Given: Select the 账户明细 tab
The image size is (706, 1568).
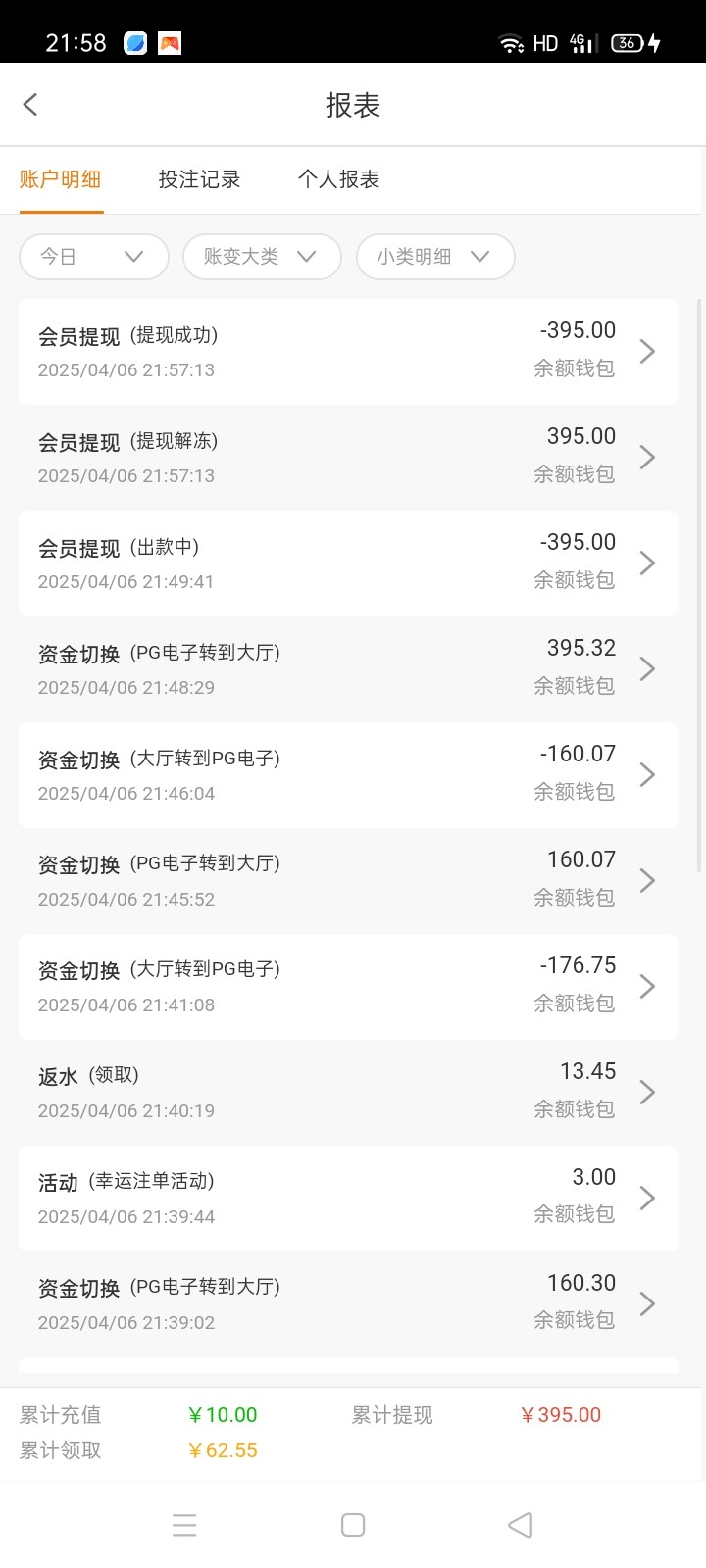Looking at the screenshot, I should [61, 179].
